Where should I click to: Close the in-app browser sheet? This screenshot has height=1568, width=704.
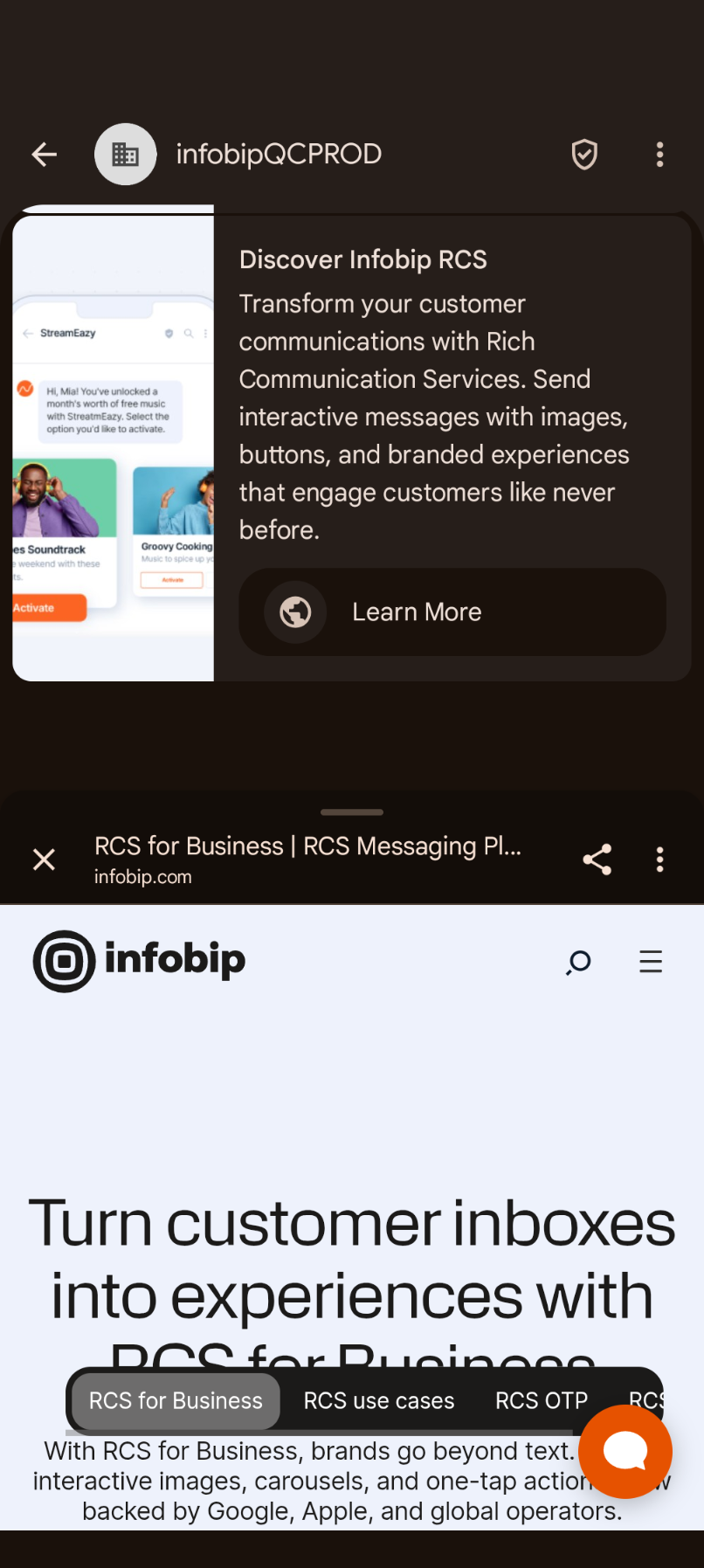44,859
